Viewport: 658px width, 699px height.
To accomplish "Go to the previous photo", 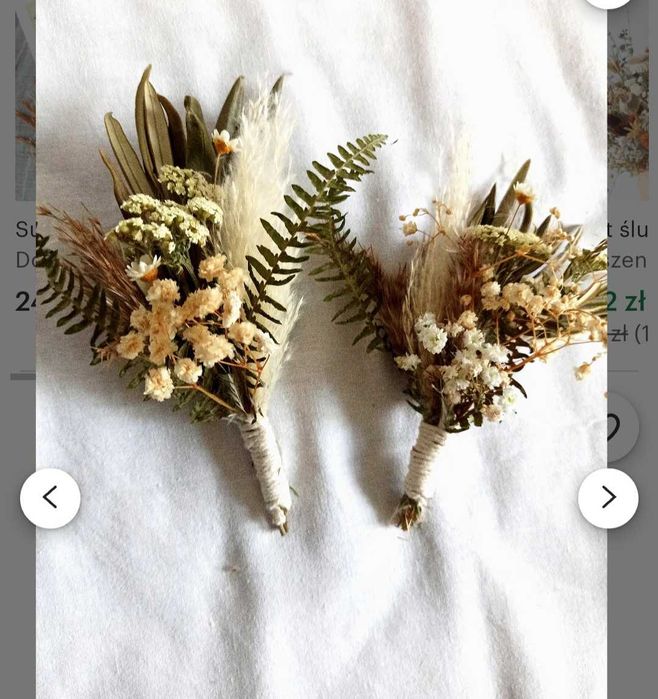I will [50, 498].
